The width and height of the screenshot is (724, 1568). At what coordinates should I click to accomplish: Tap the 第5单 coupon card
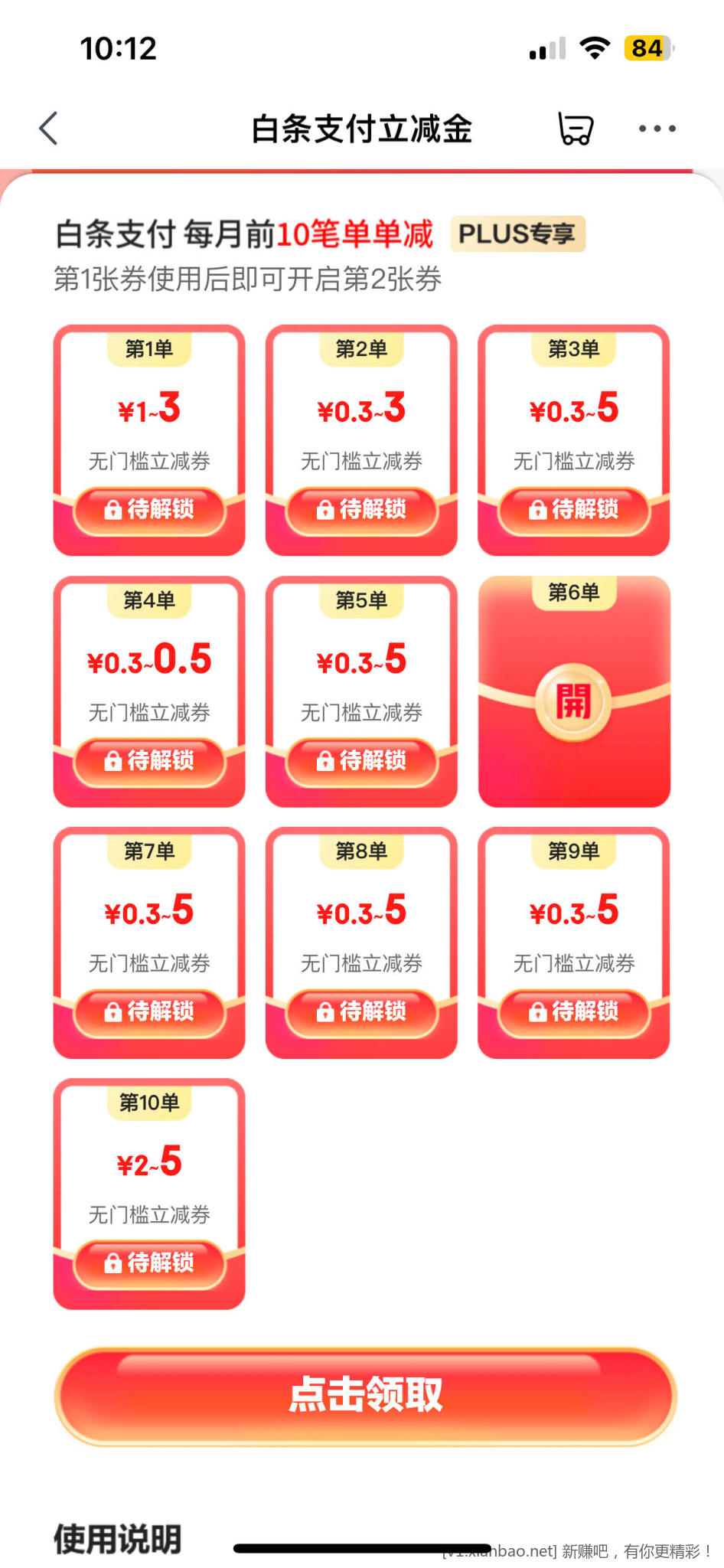[361, 691]
